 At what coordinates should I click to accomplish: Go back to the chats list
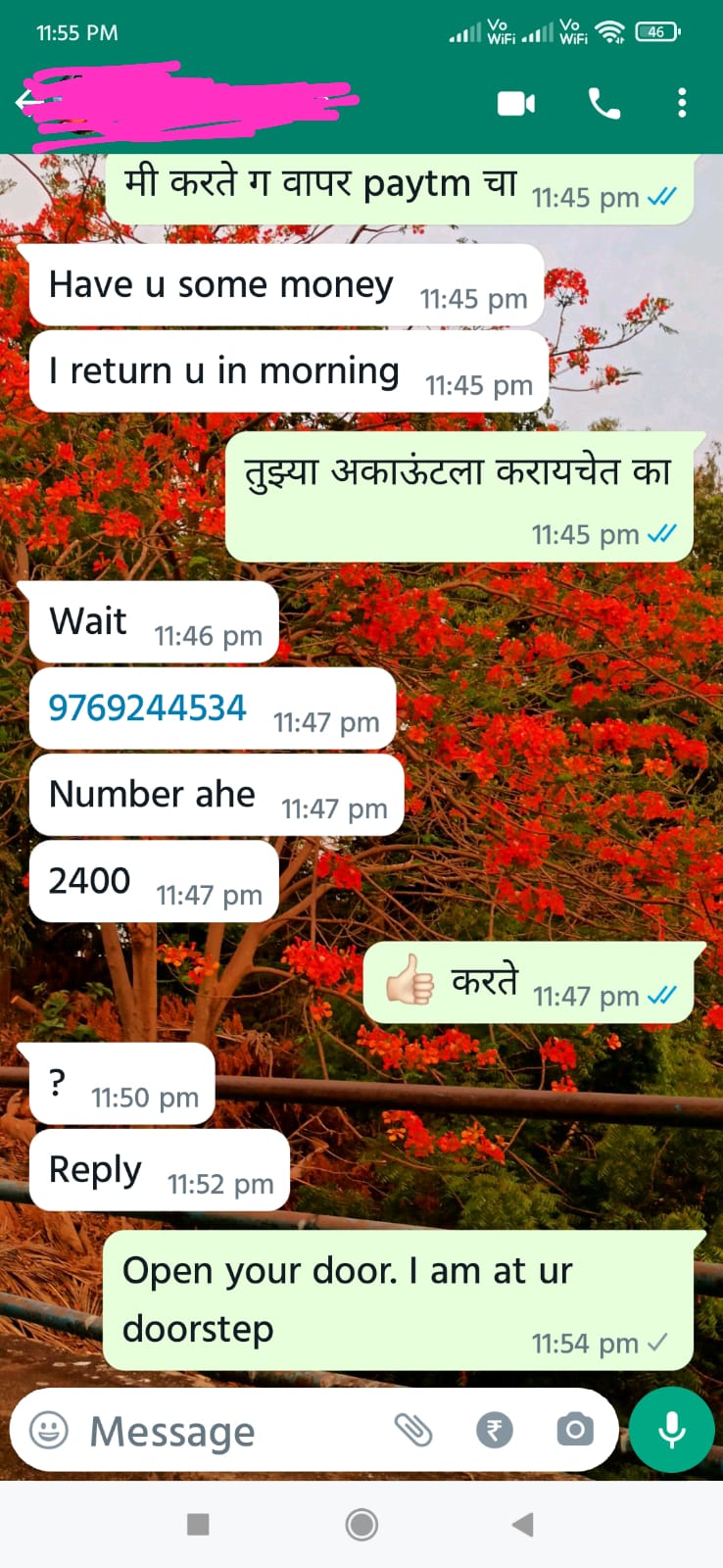click(x=27, y=102)
